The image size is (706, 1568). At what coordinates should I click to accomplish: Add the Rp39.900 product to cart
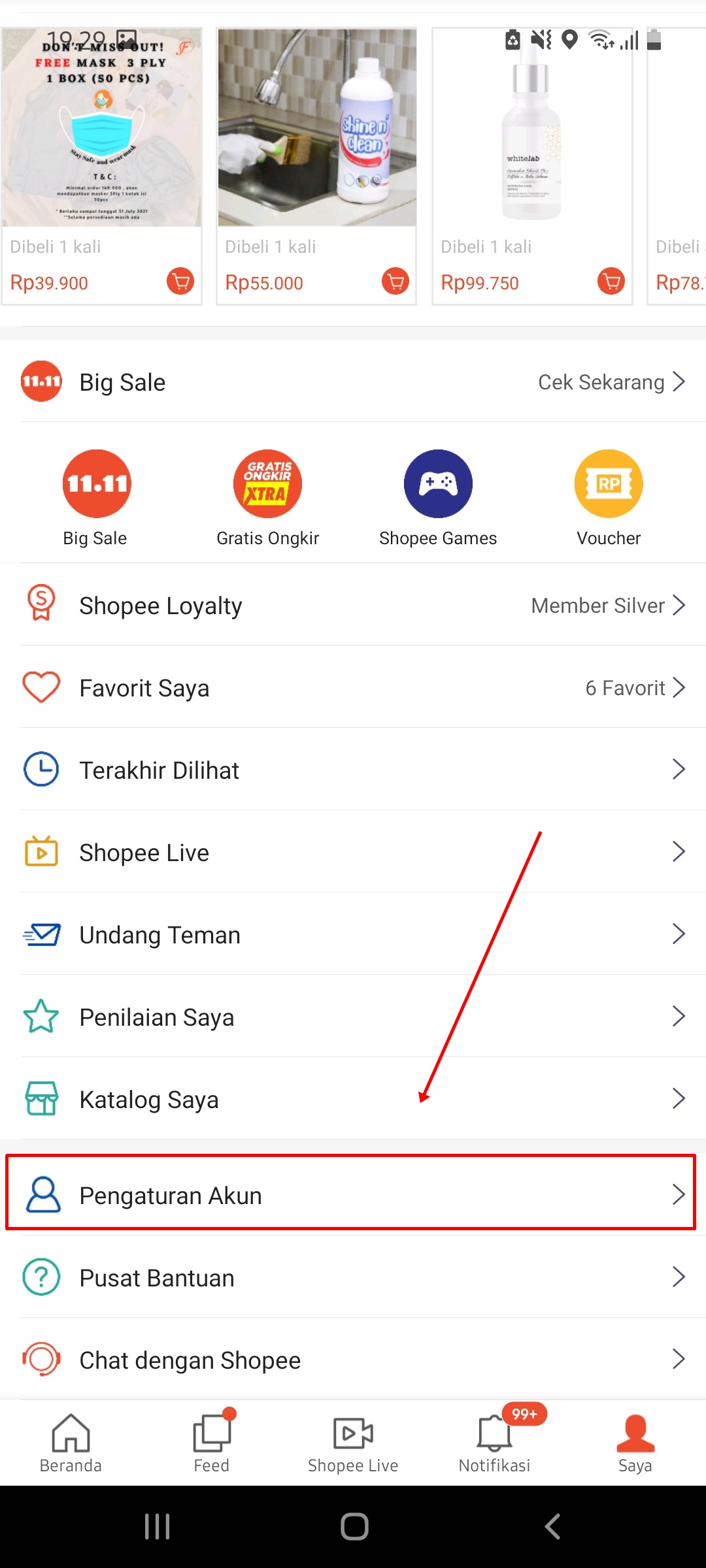tap(180, 282)
